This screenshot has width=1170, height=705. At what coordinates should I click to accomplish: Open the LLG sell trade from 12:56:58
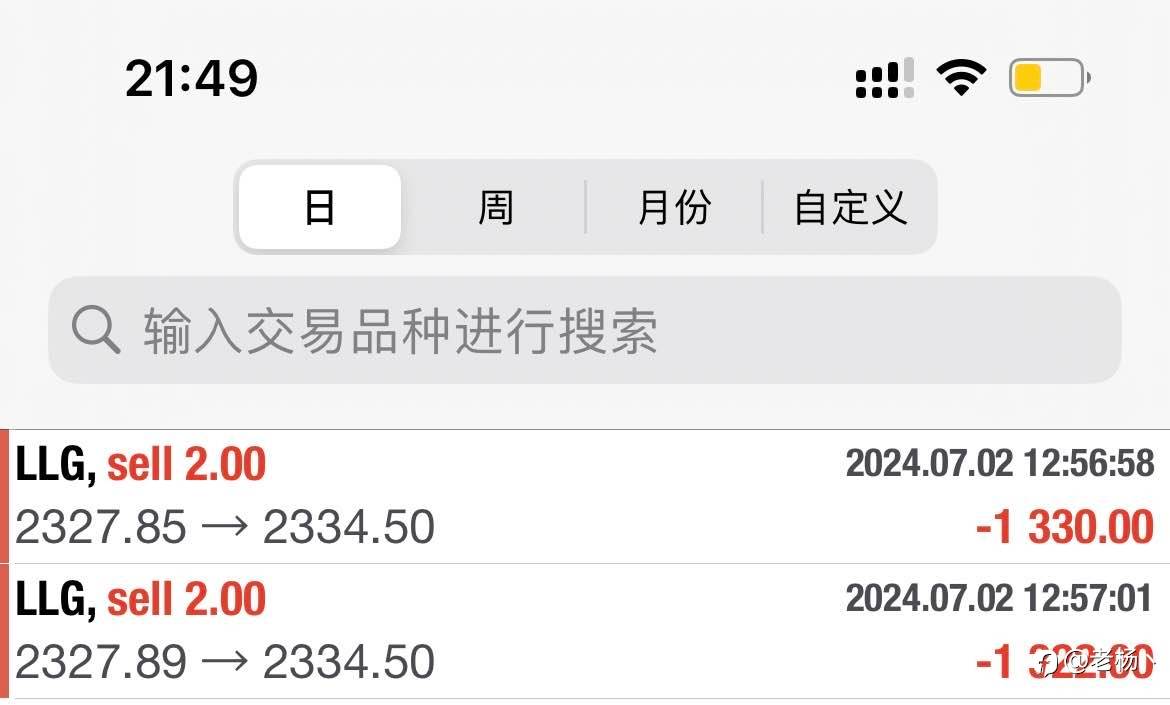point(585,497)
